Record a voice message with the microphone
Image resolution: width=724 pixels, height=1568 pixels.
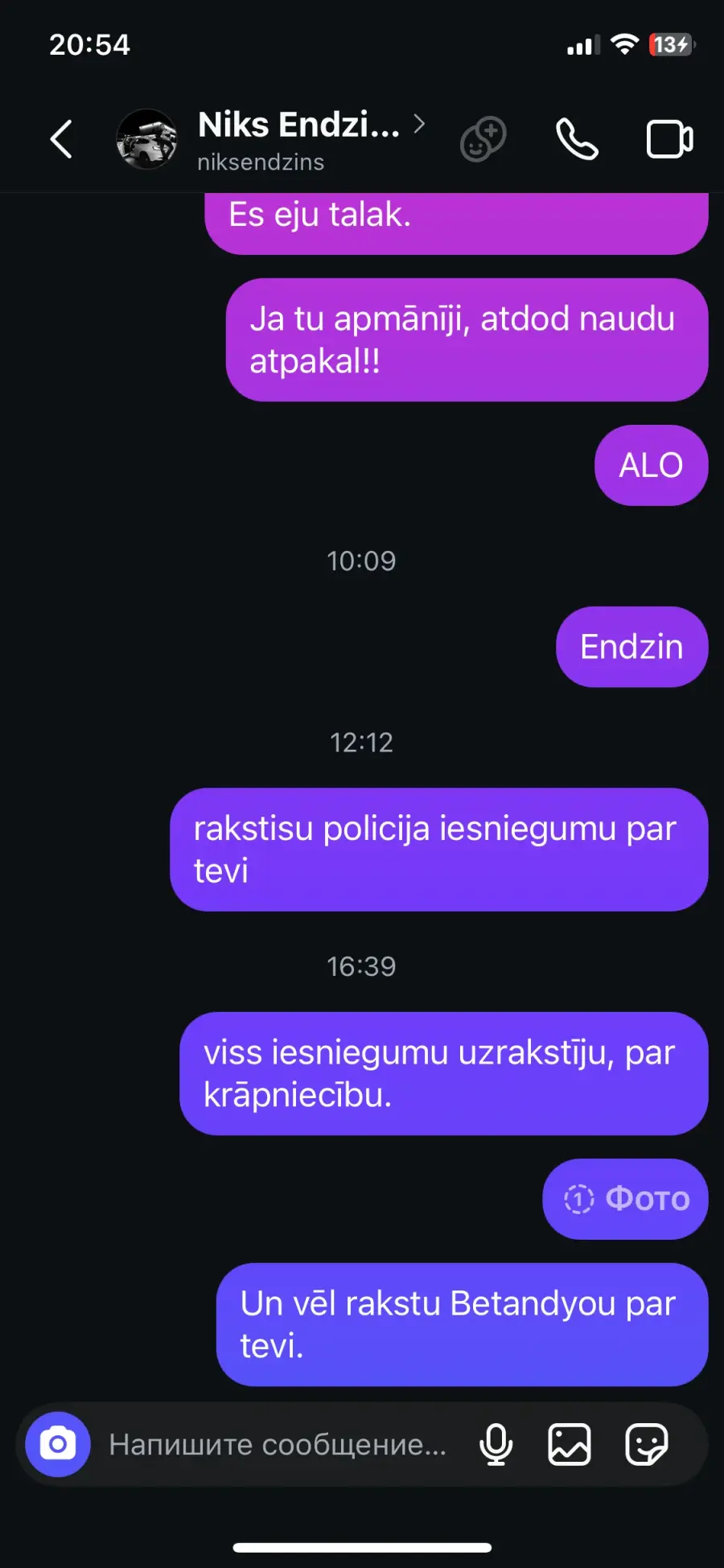496,1444
